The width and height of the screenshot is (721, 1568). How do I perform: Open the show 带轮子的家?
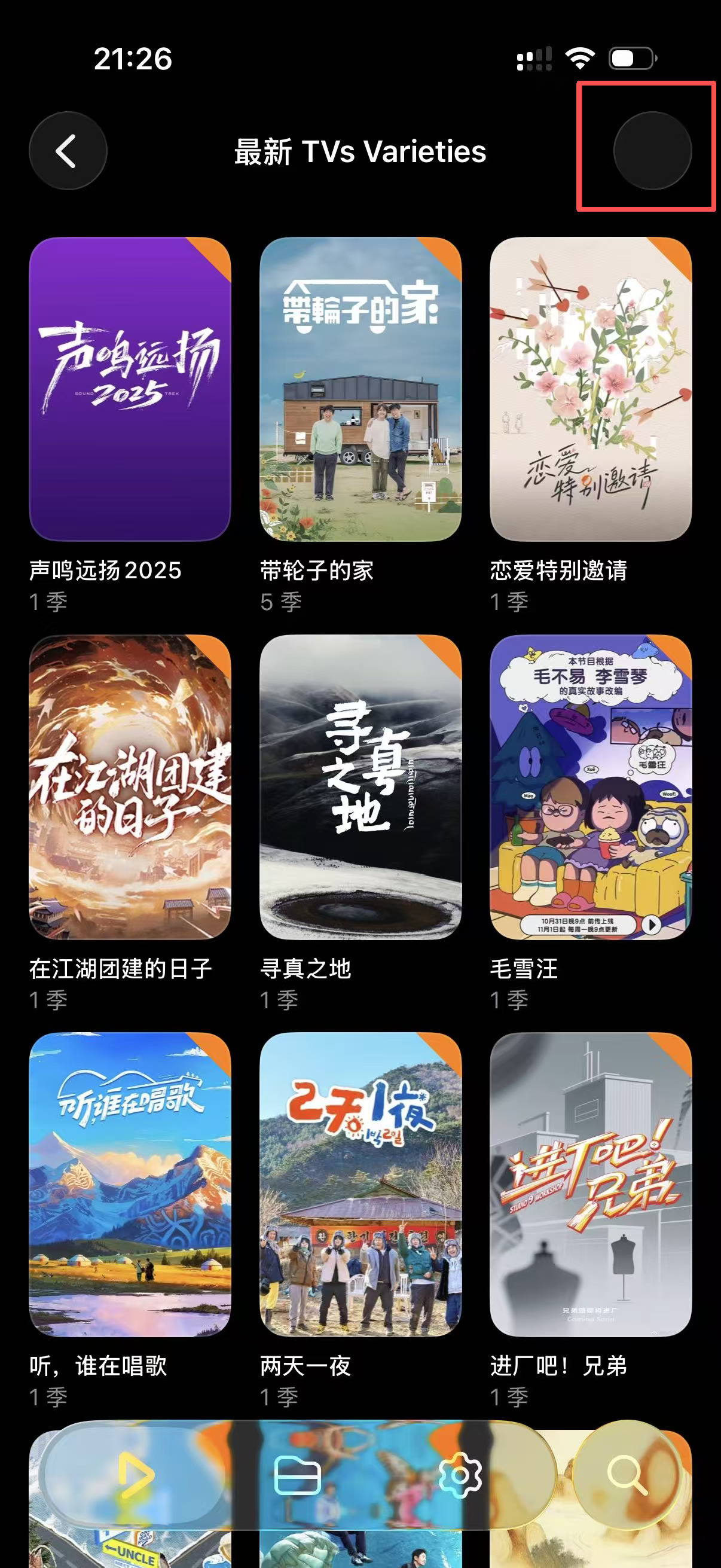tap(360, 389)
